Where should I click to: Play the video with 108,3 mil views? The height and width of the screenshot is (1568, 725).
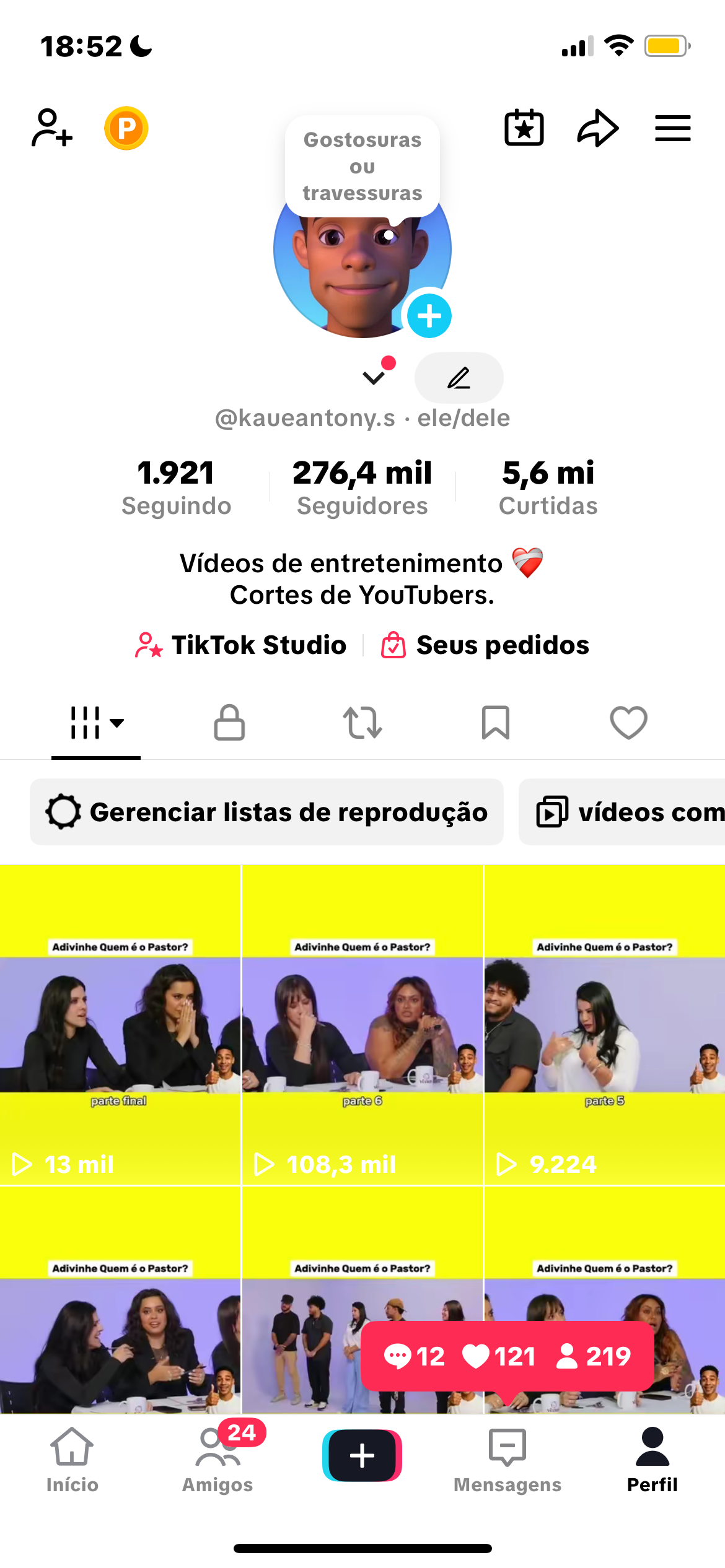coord(362,1025)
